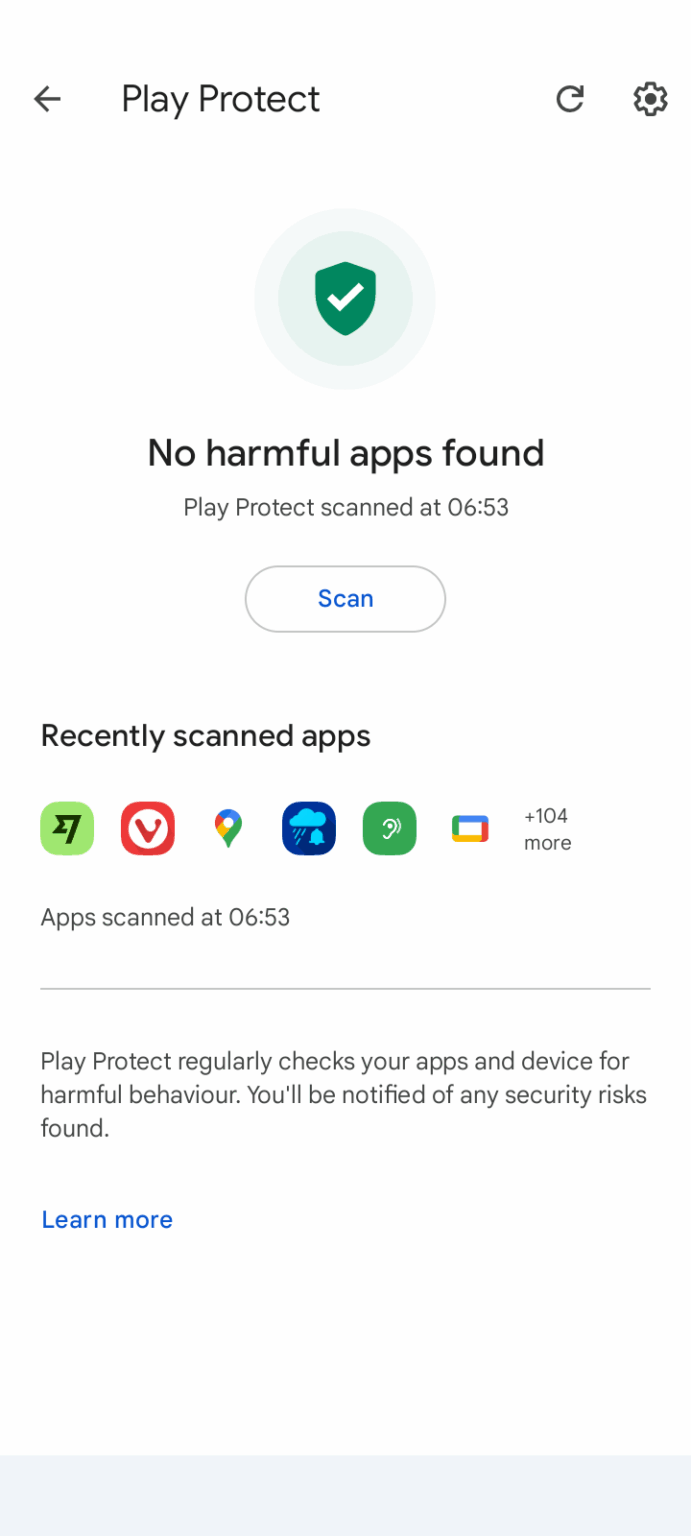Viewport: 691px width, 1536px height.
Task: Refresh the Play Protect status
Action: (569, 99)
